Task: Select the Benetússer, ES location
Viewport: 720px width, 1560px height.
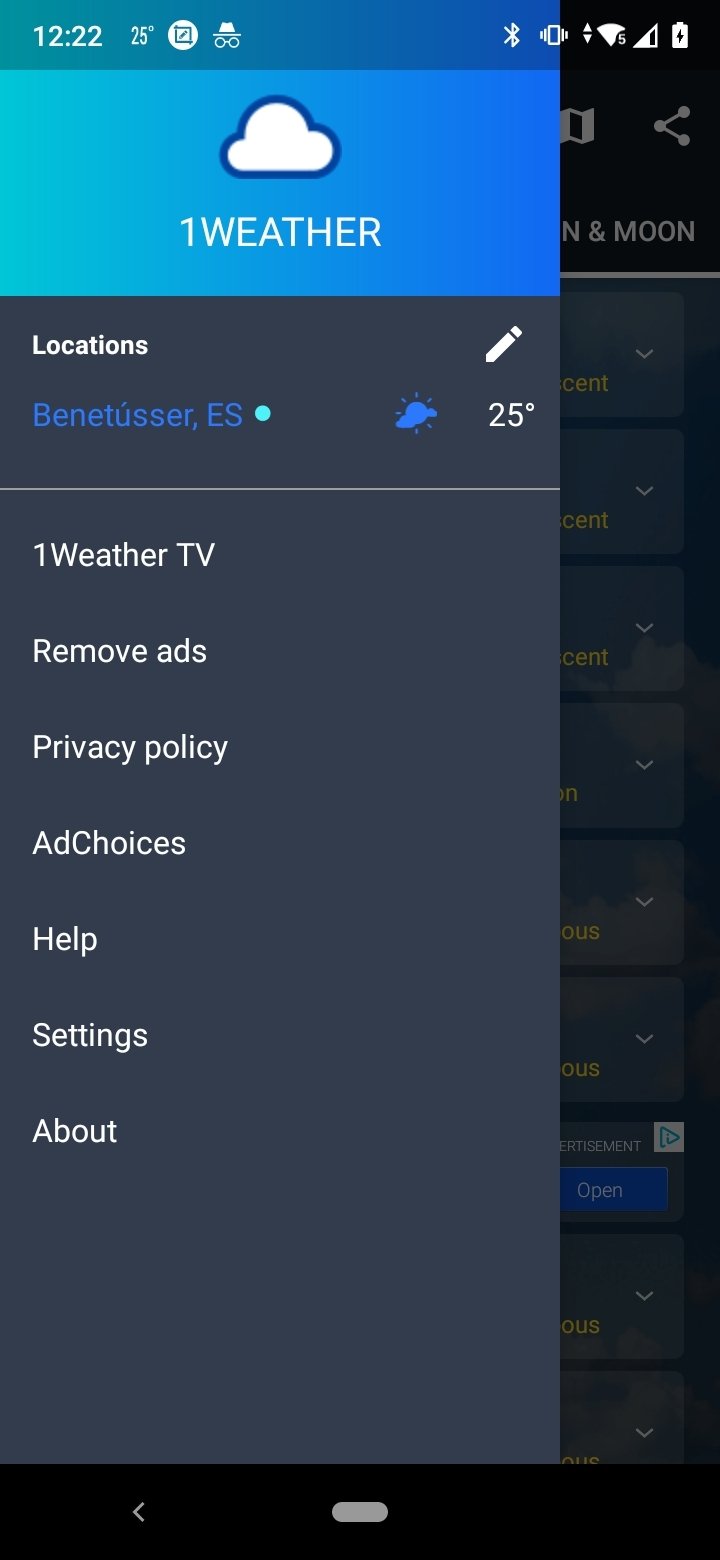Action: point(280,414)
